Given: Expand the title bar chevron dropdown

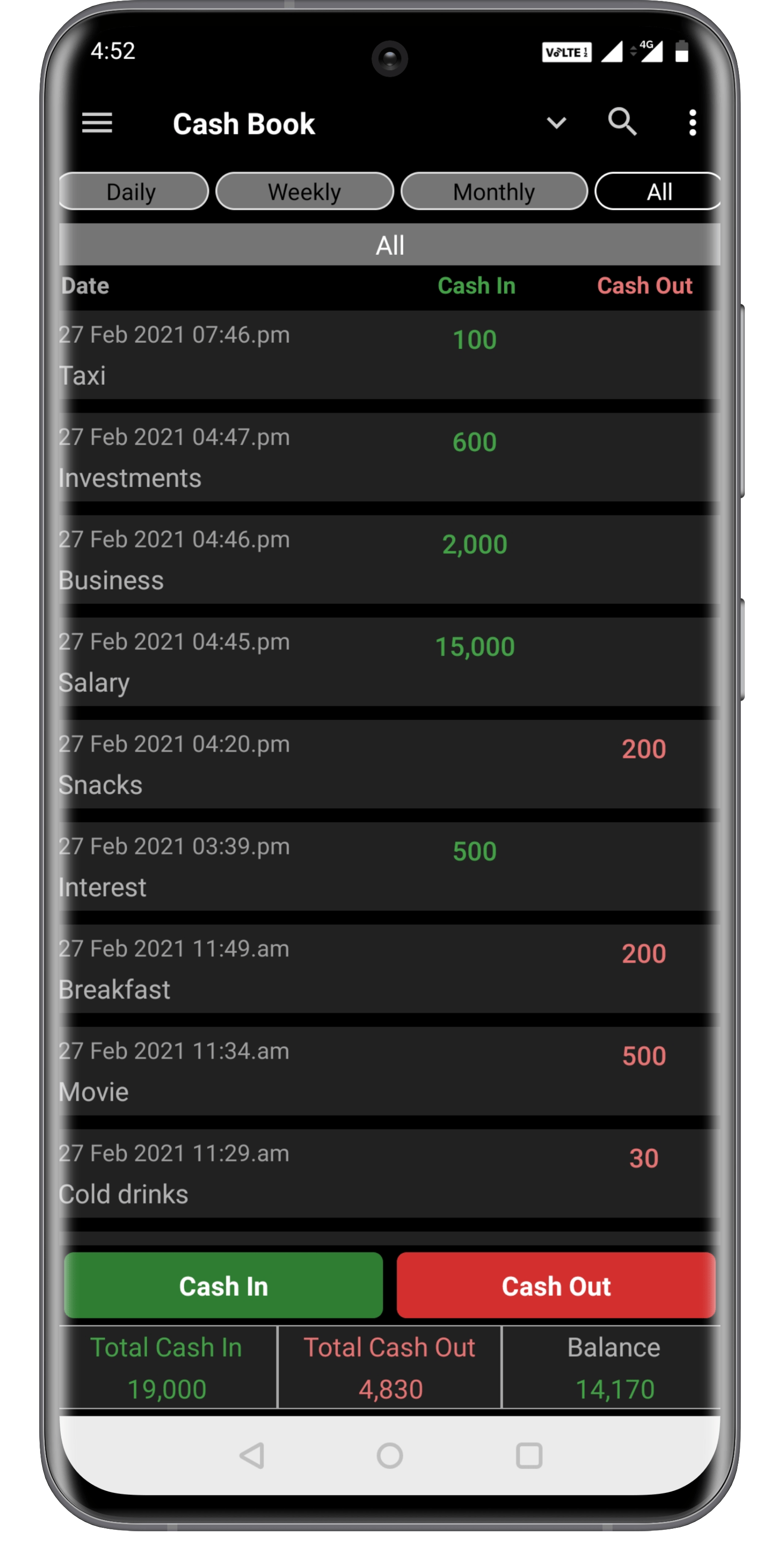Looking at the screenshot, I should coord(556,123).
